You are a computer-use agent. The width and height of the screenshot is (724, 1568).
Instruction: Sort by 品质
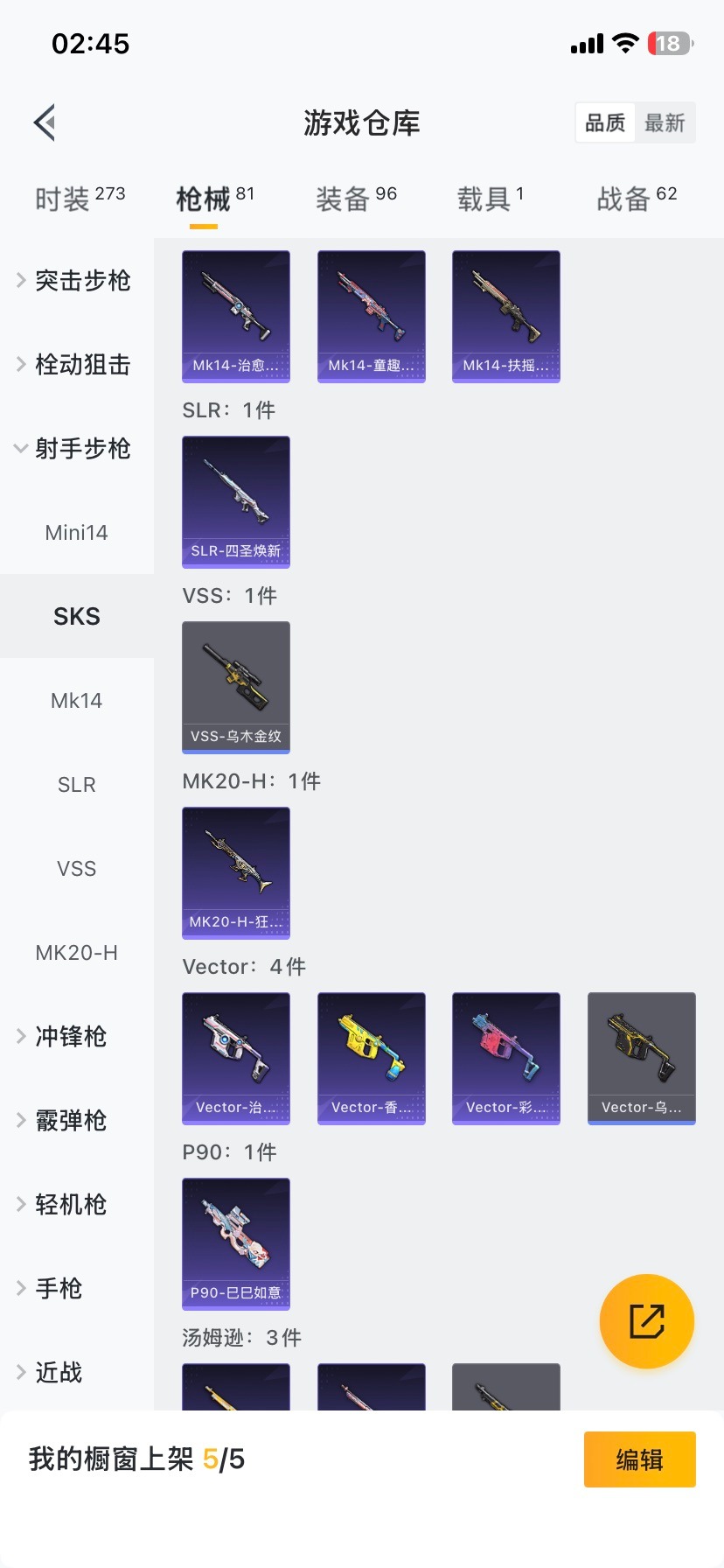coord(605,123)
